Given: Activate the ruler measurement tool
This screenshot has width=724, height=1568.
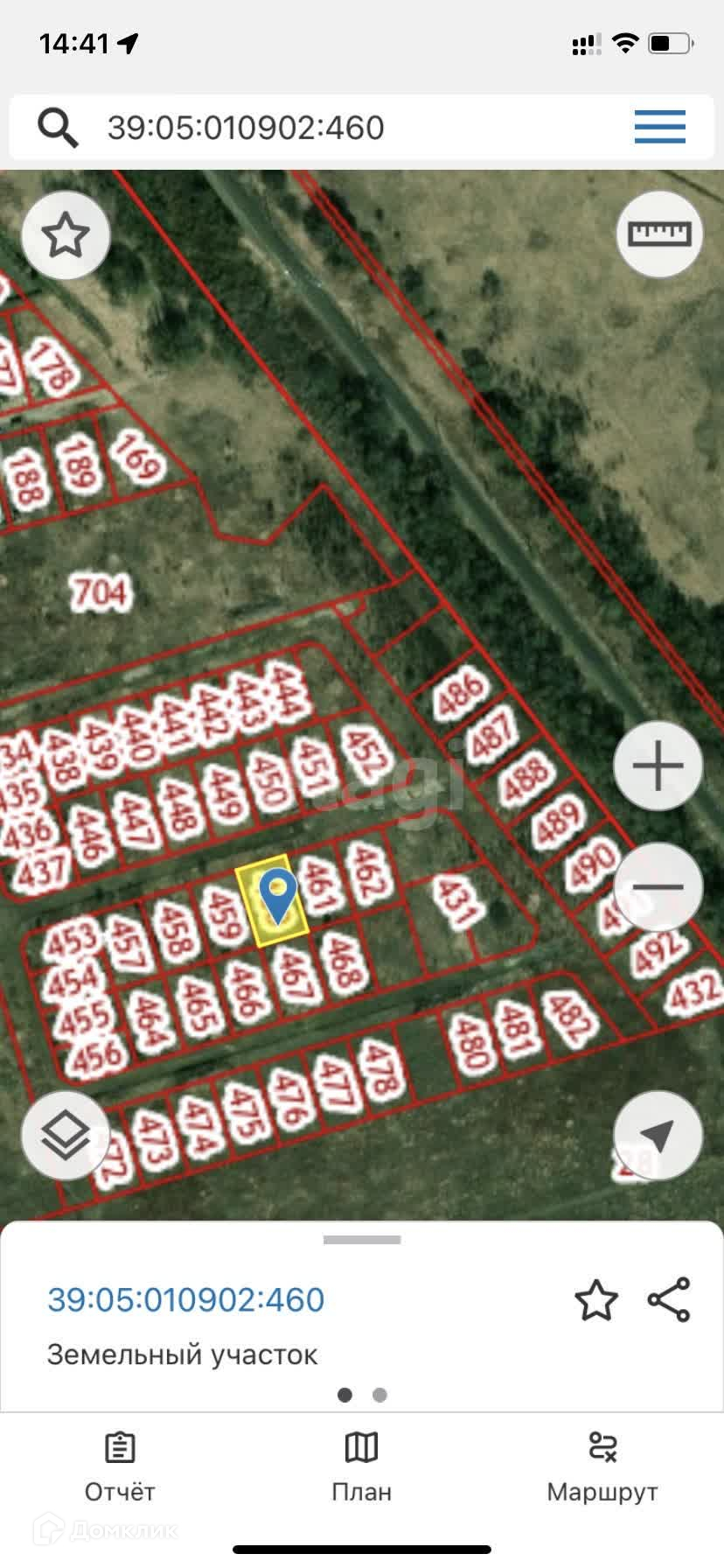Looking at the screenshot, I should coord(659,234).
